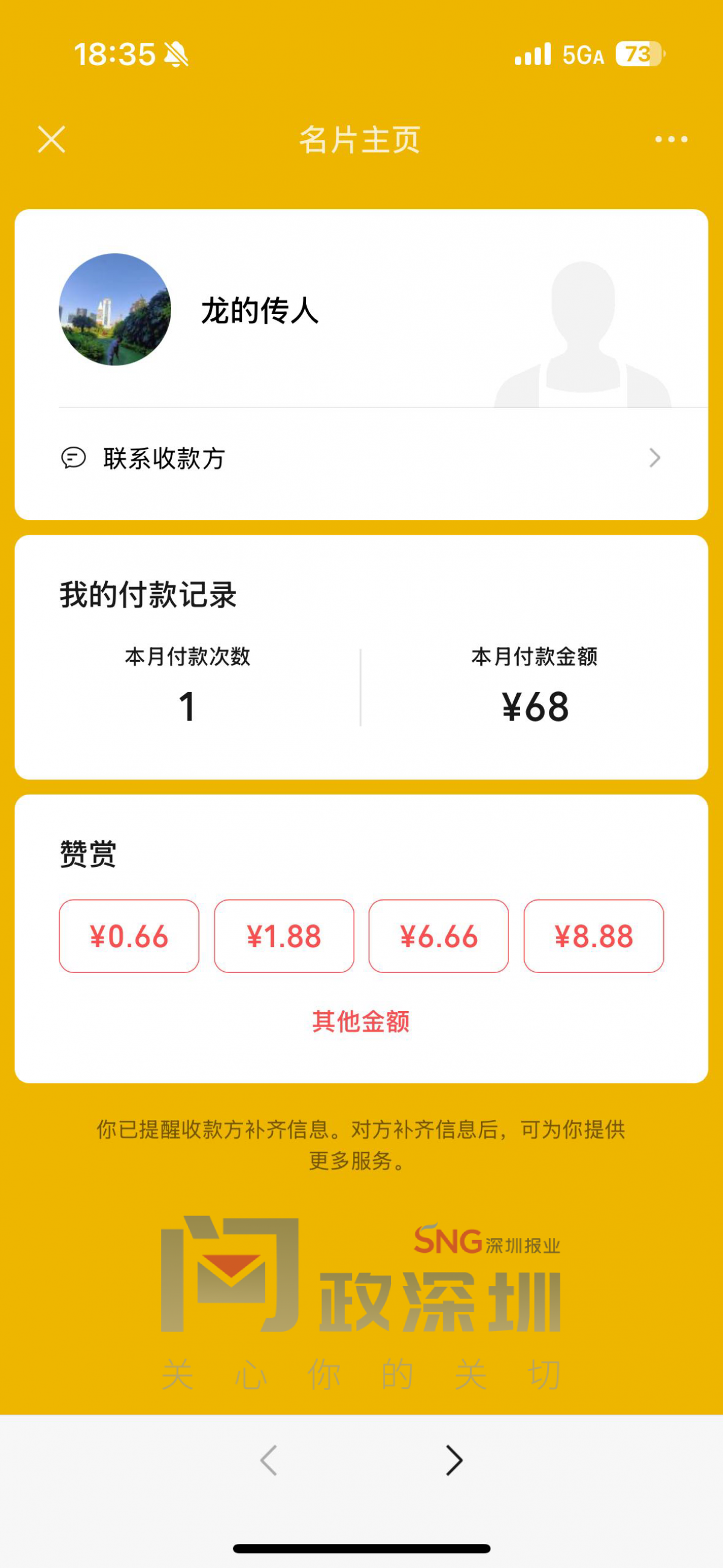
Task: Select the ¥0.66 reward amount
Action: coord(129,936)
